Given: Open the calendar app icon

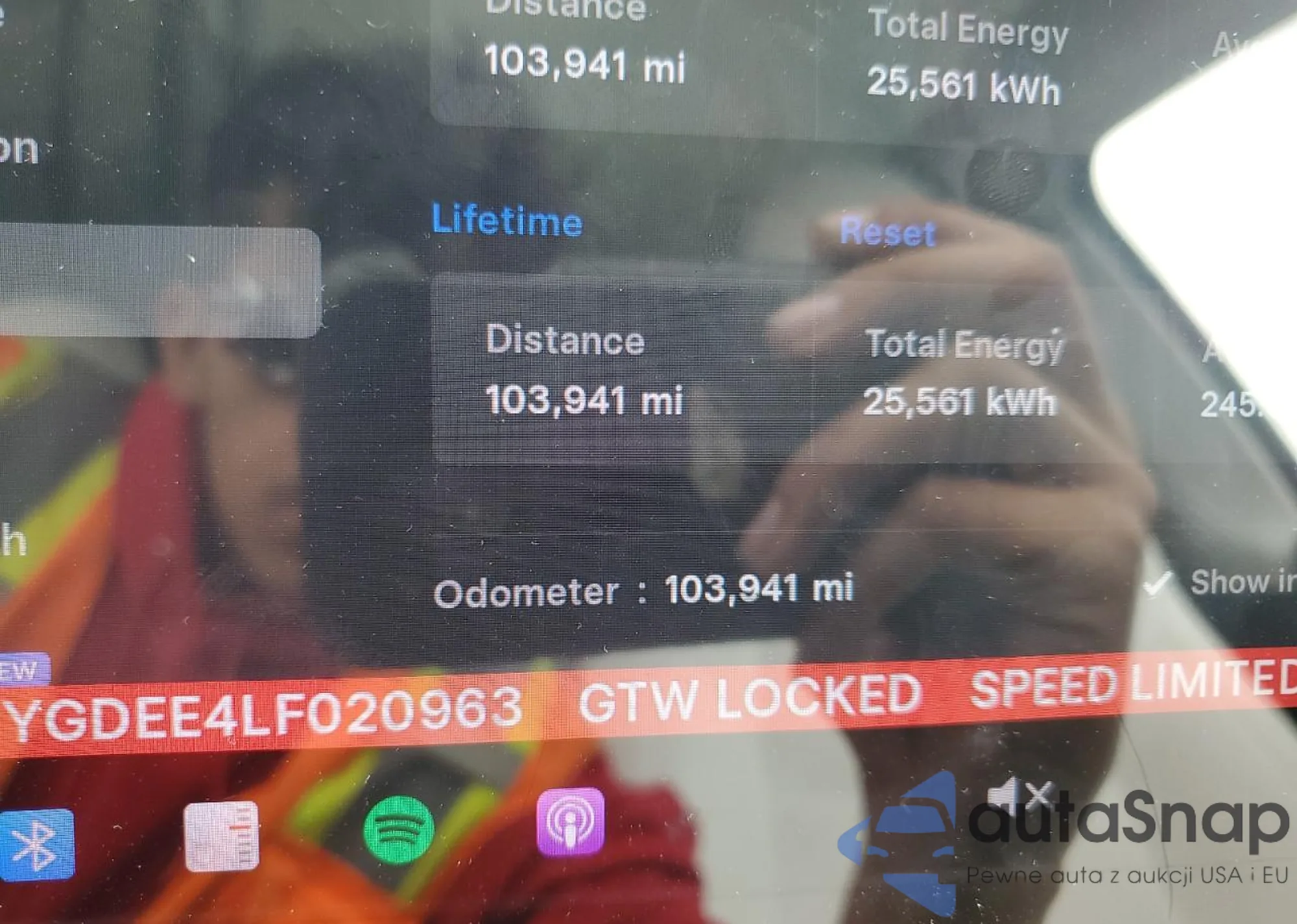Looking at the screenshot, I should (x=221, y=836).
